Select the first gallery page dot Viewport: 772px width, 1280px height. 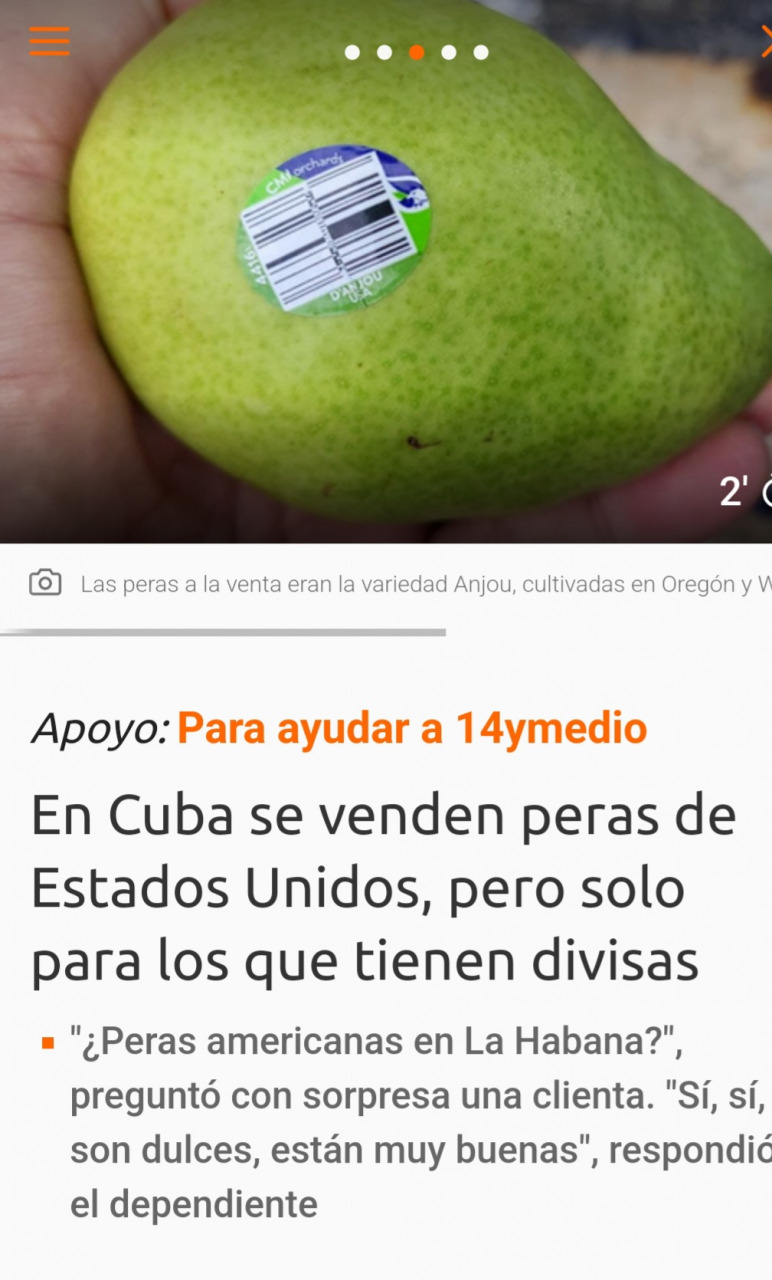click(352, 52)
